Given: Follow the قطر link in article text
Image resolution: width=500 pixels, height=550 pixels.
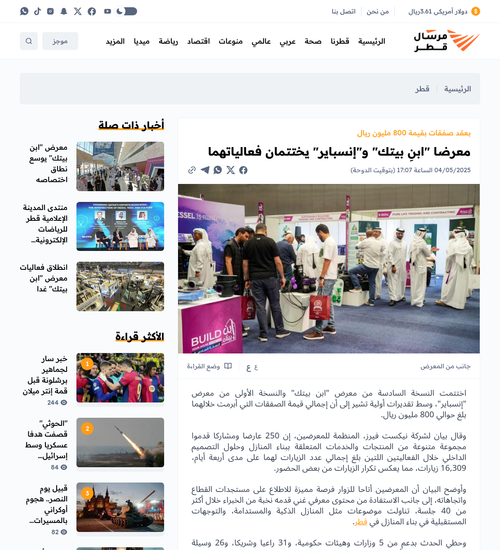Looking at the screenshot, I should tap(361, 522).
